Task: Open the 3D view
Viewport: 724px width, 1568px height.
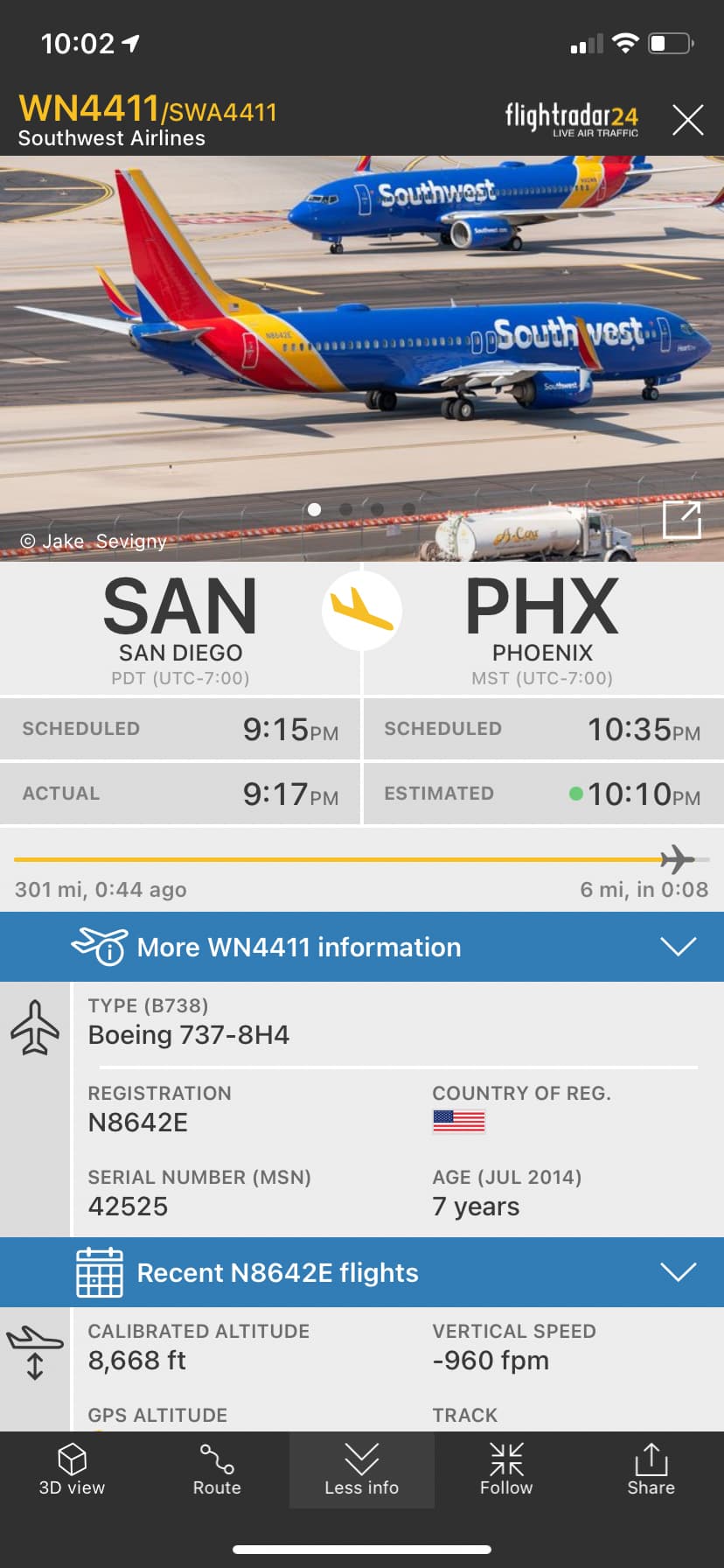Action: click(x=72, y=1470)
